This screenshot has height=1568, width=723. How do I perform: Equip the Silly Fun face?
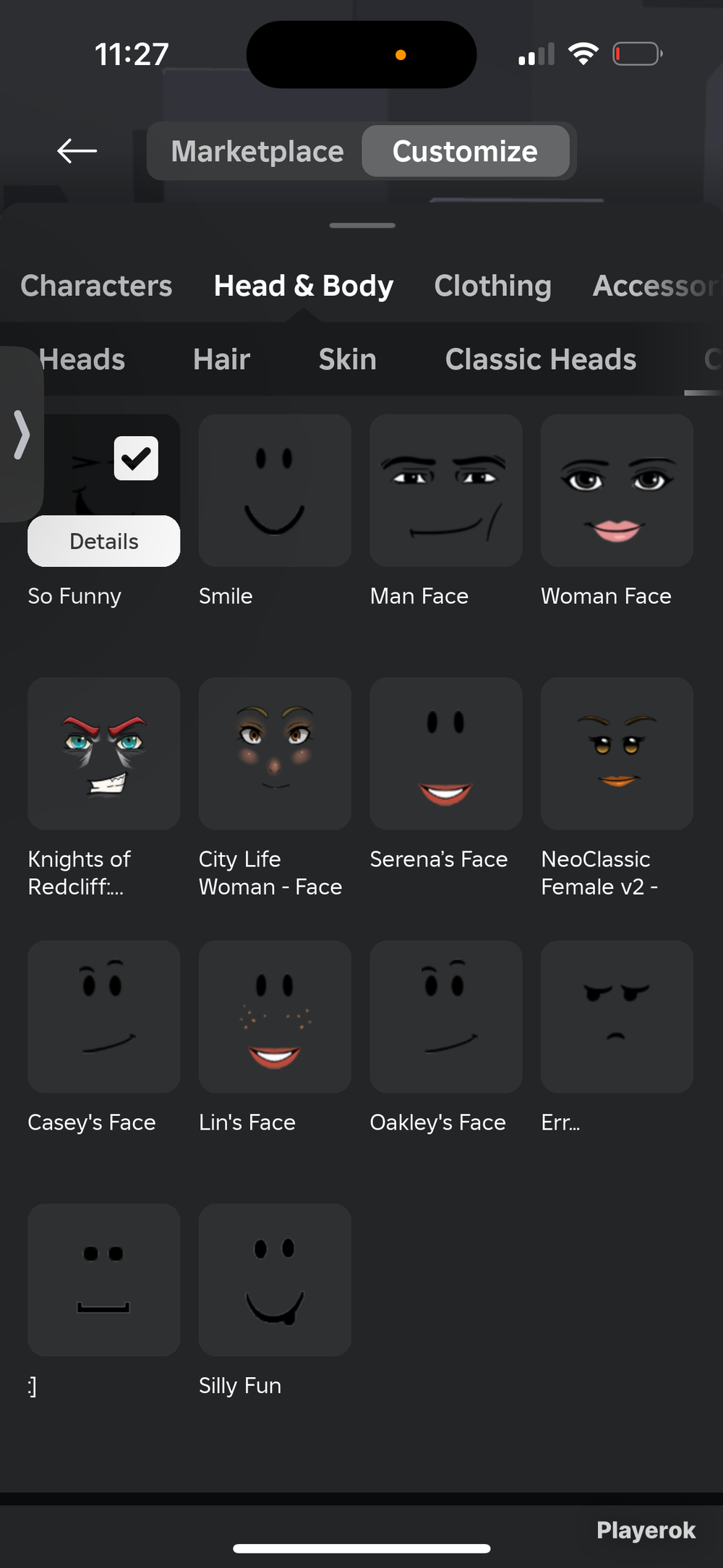point(275,1280)
